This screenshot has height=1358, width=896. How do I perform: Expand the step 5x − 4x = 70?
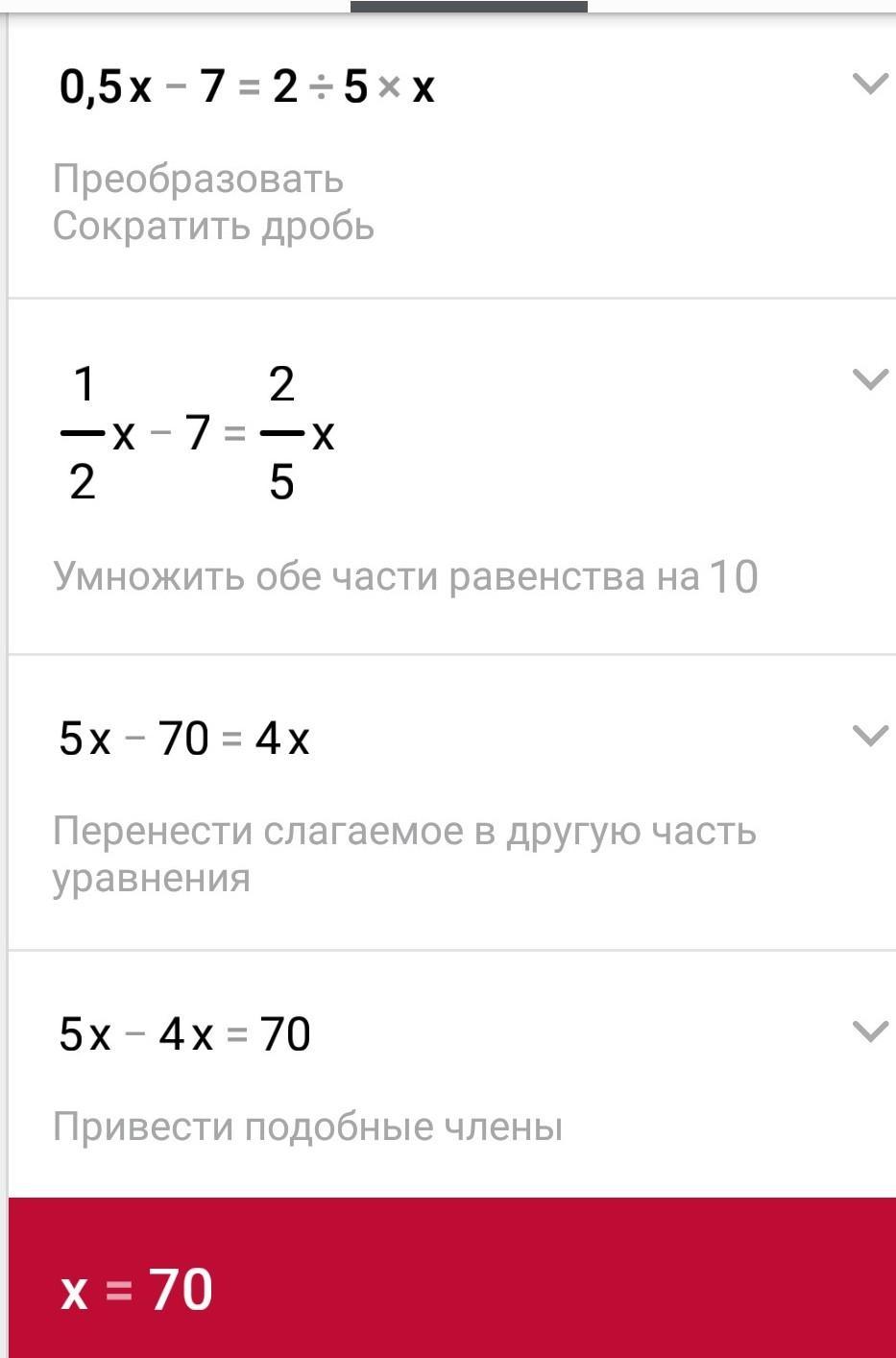[870, 1031]
